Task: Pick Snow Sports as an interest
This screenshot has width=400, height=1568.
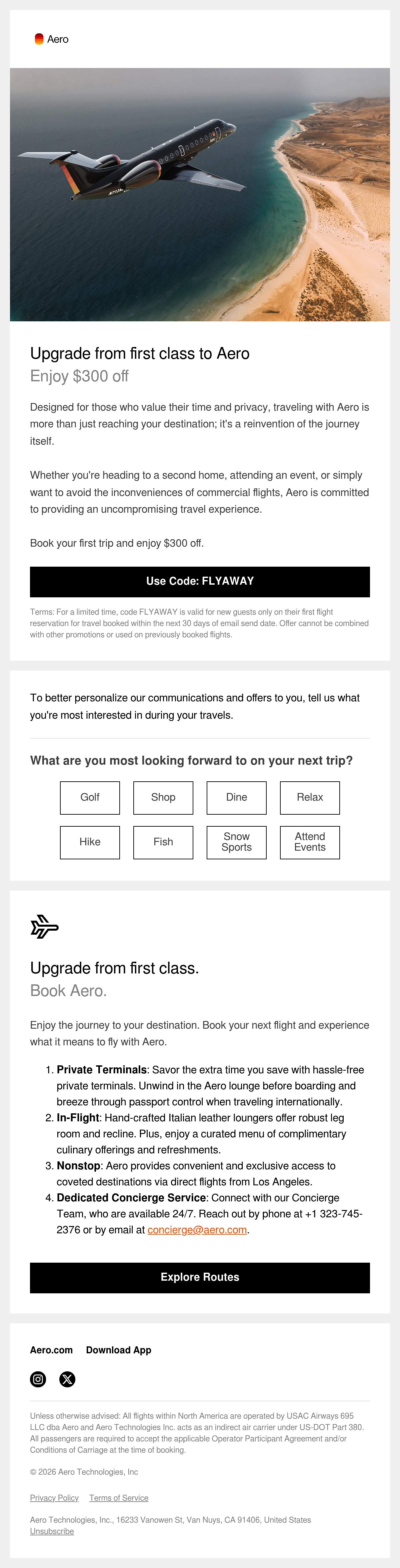Action: (237, 842)
